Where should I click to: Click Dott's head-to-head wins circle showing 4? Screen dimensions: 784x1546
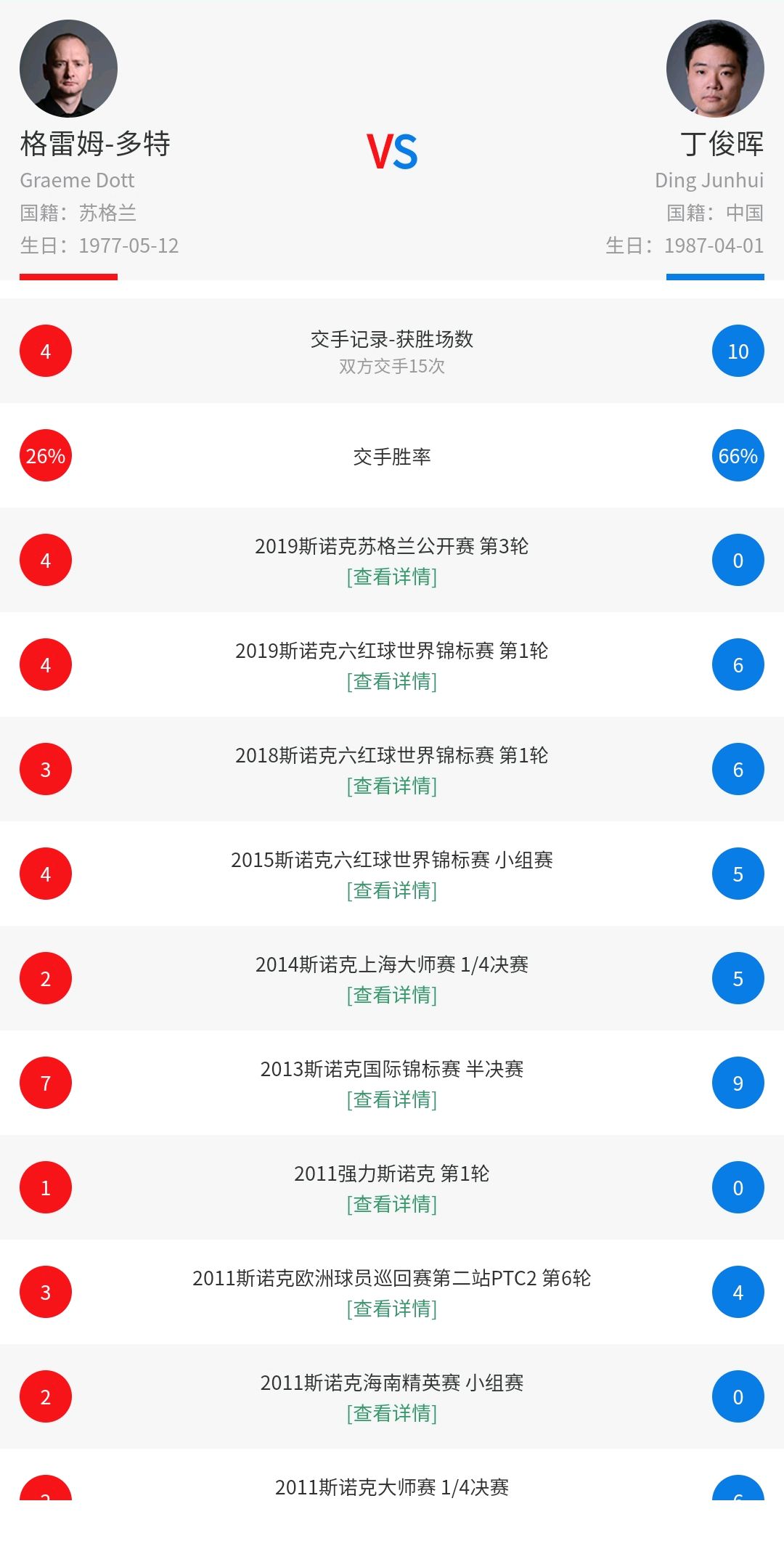point(46,350)
